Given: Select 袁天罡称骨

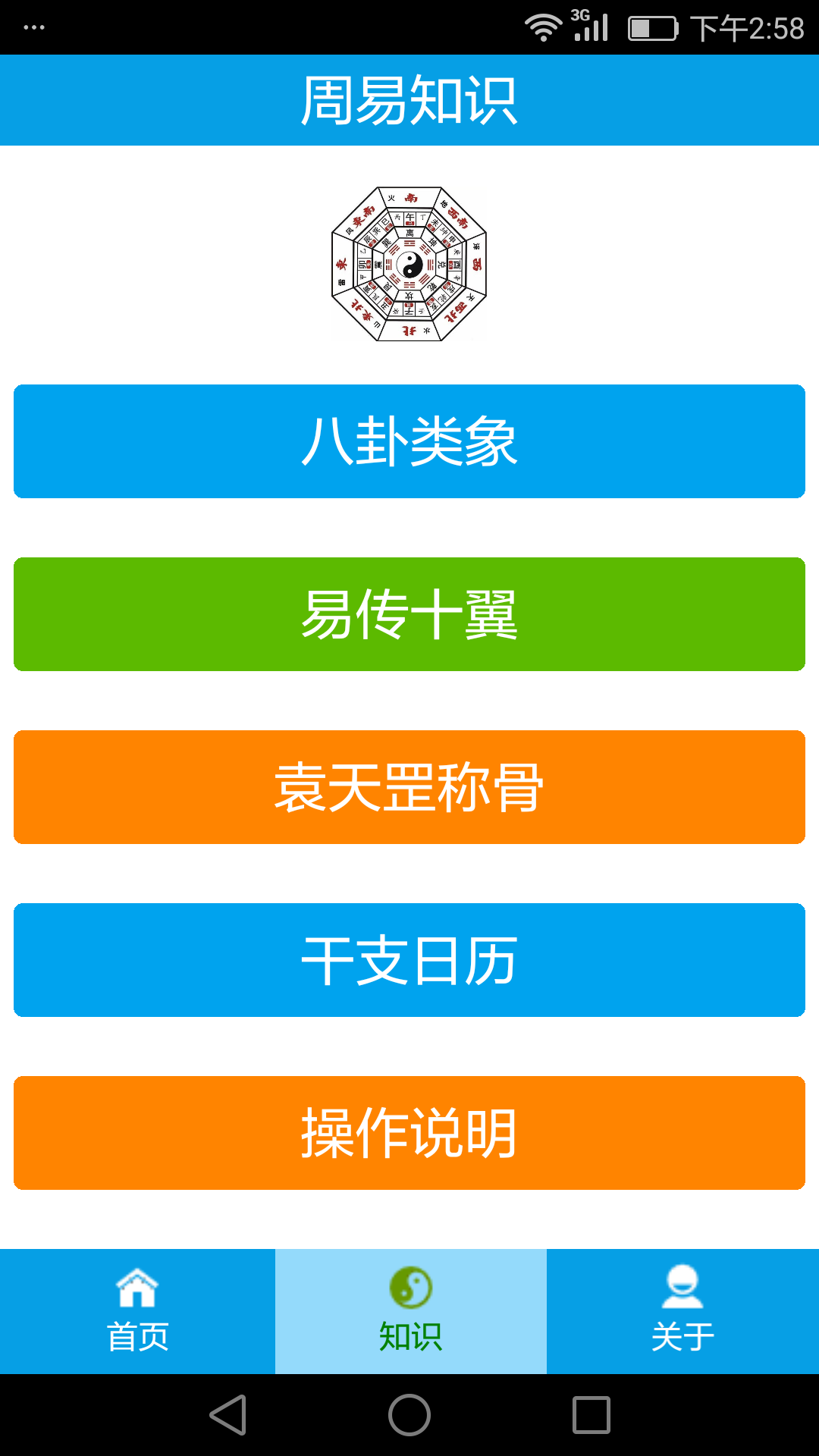Looking at the screenshot, I should [409, 787].
